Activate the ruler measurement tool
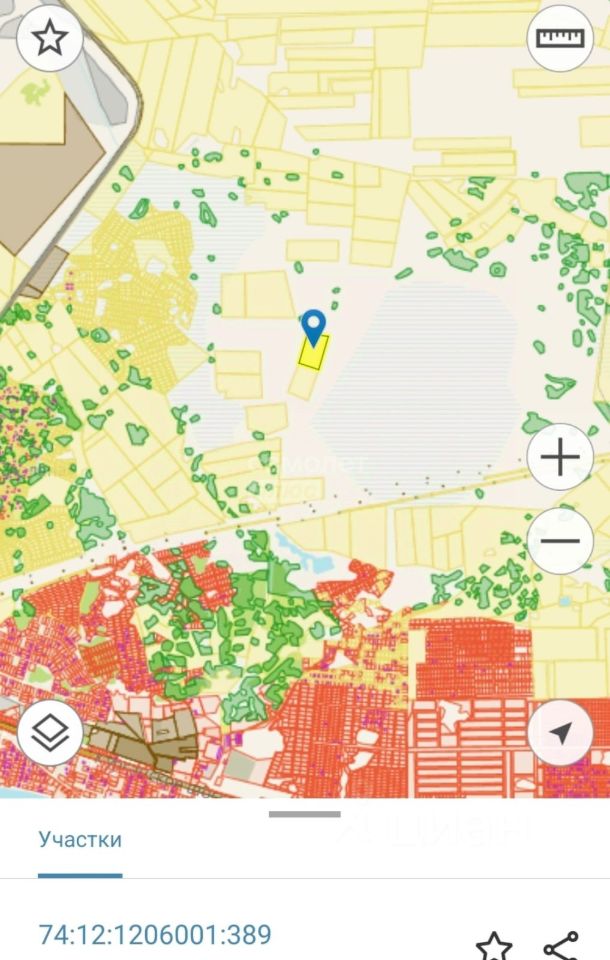The image size is (610, 960). tap(560, 38)
